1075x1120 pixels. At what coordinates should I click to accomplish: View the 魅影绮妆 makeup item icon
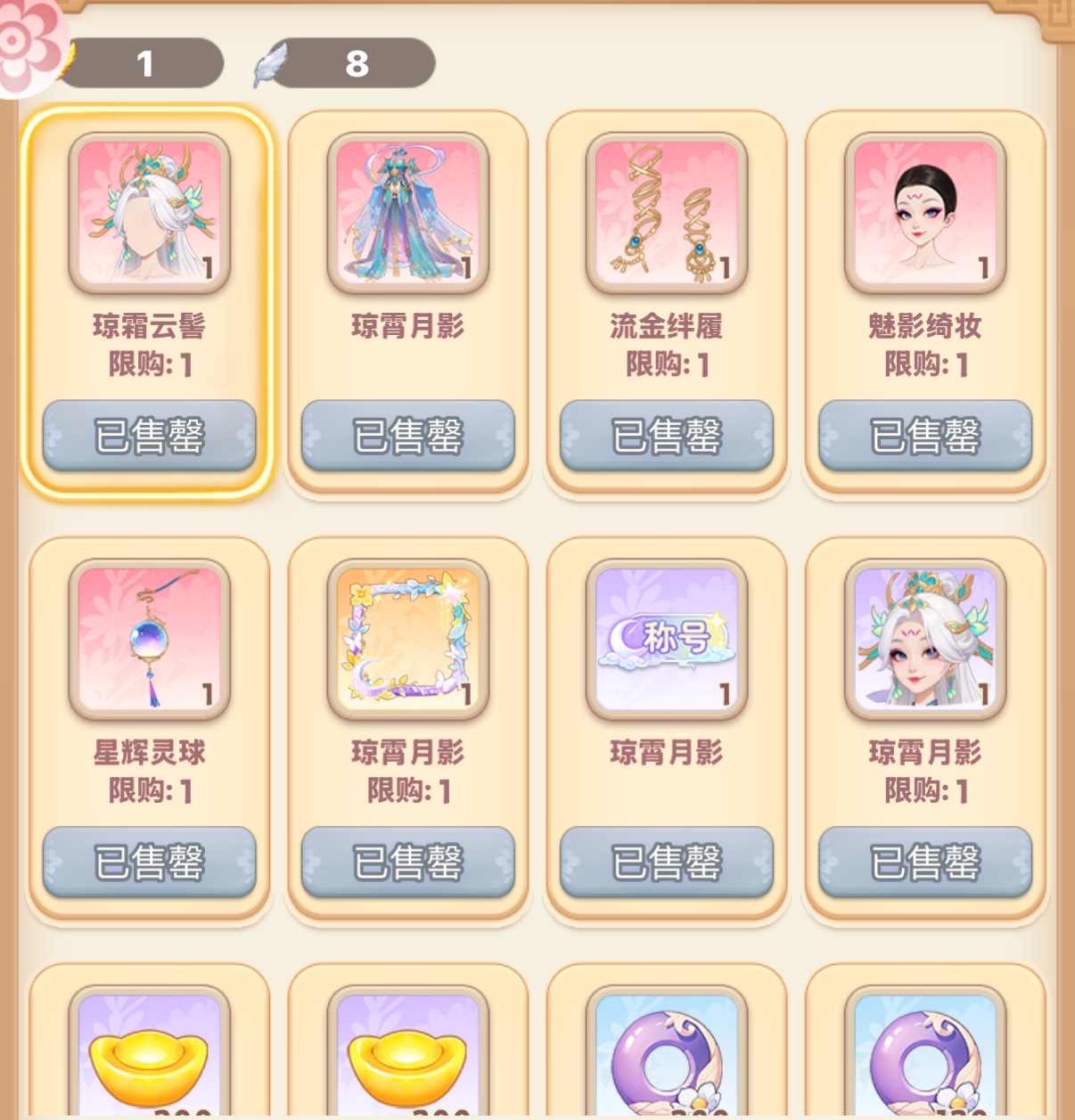(924, 213)
